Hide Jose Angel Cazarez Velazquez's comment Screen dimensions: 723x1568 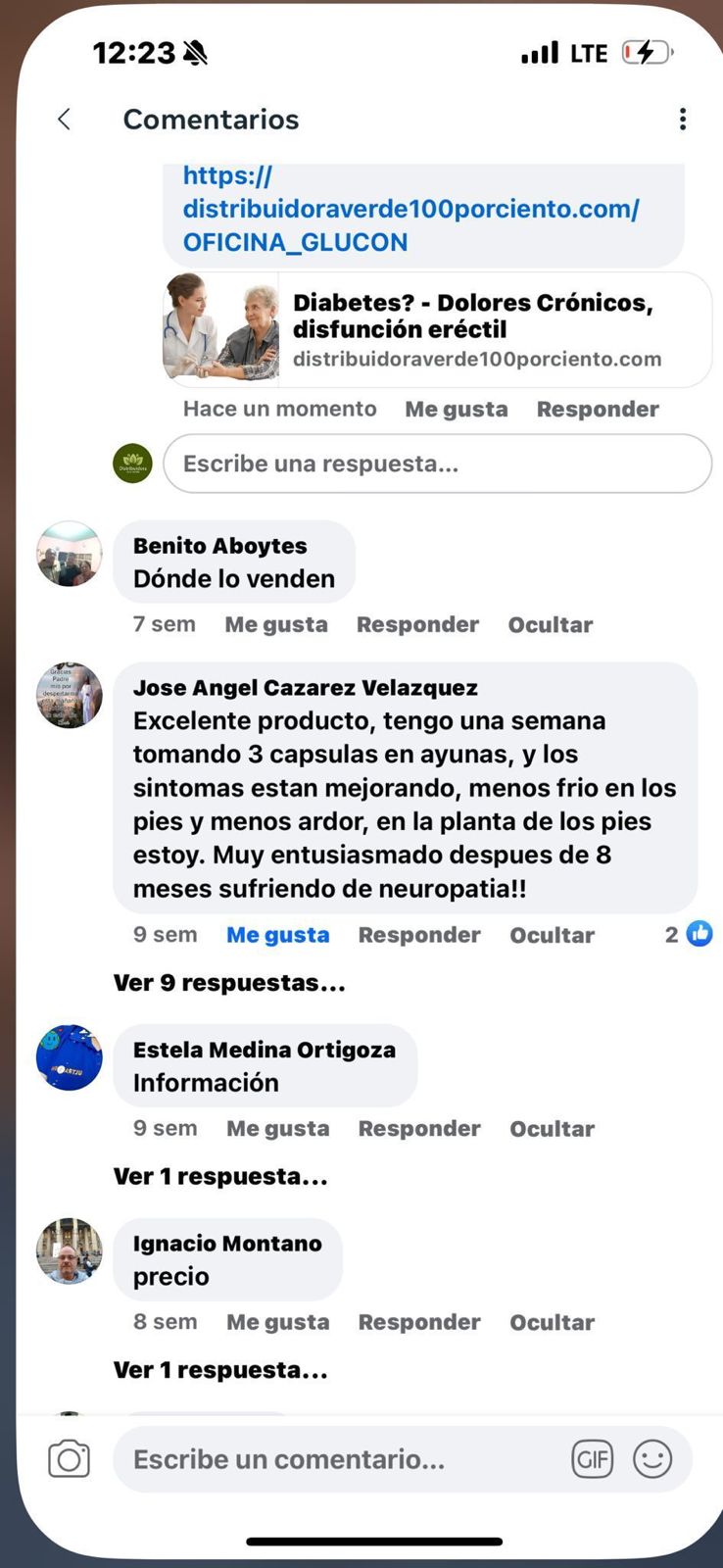552,936
